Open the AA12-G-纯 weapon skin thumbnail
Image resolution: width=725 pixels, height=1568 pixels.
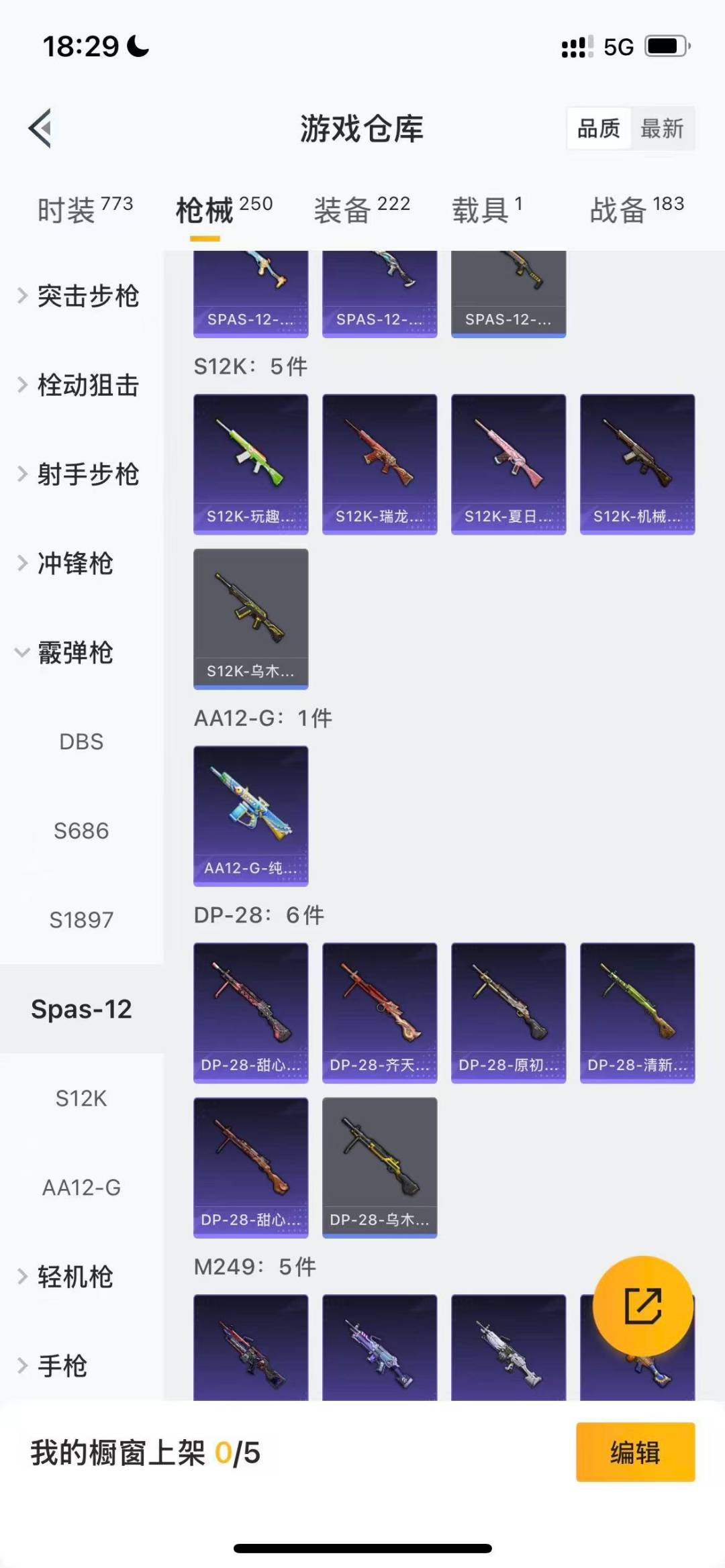pos(250,815)
